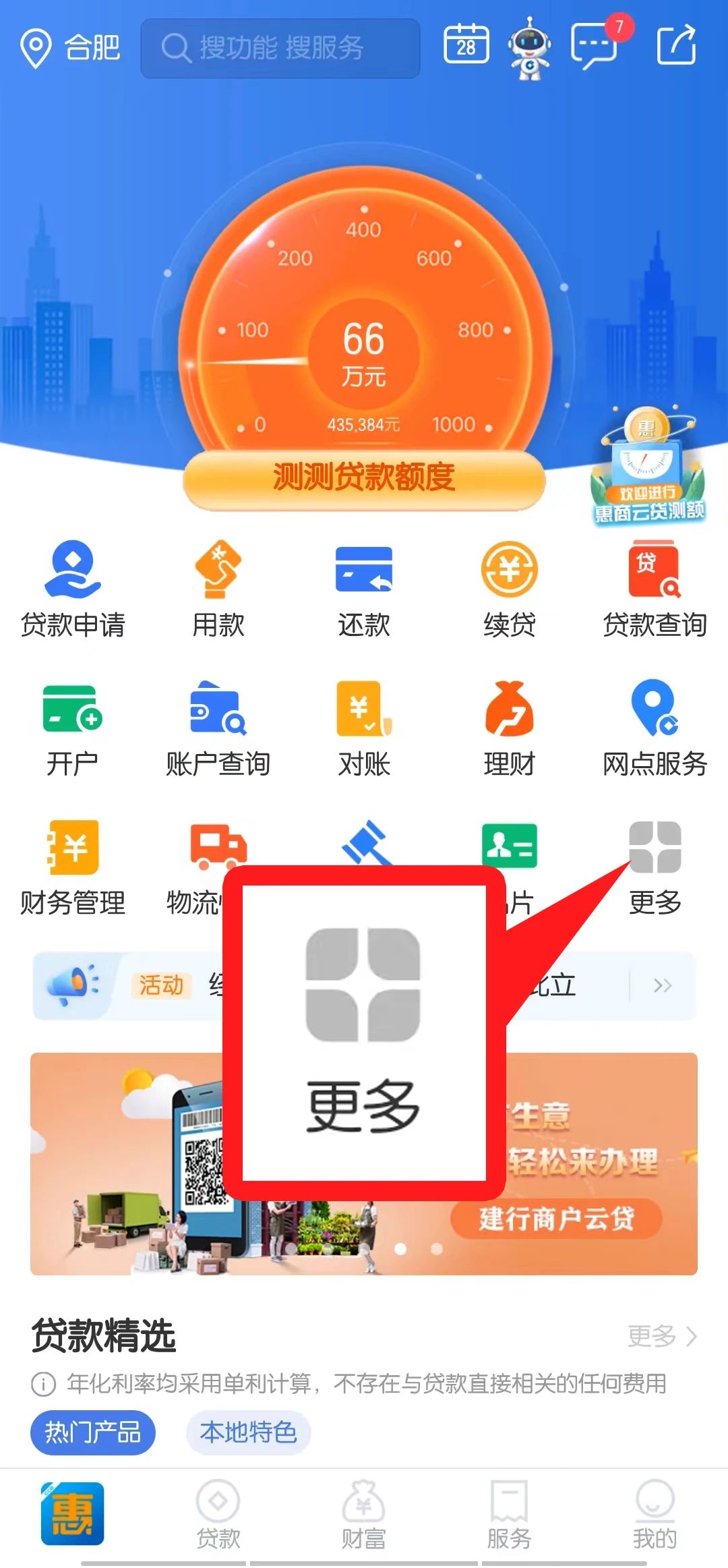This screenshot has height=1568, width=728.
Task: Select the 本地特色 chip under 贷款精选
Action: tap(248, 1432)
